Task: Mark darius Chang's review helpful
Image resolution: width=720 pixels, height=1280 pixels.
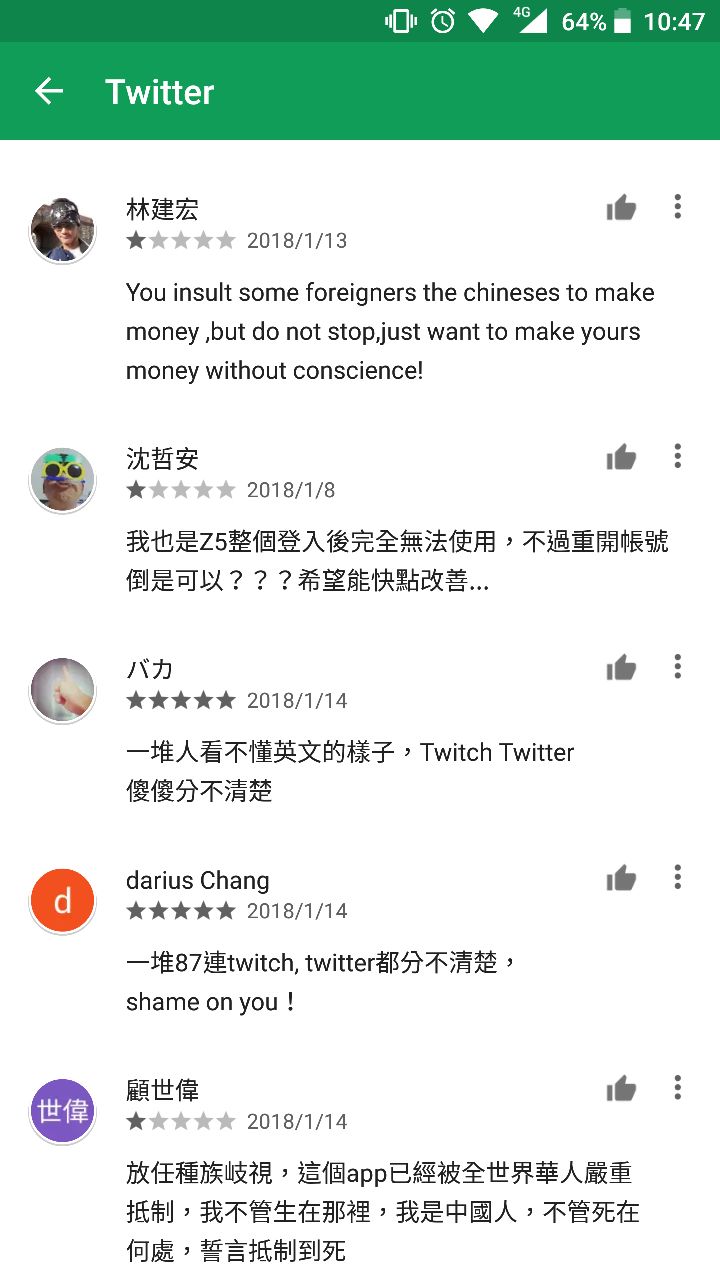Action: pos(621,879)
